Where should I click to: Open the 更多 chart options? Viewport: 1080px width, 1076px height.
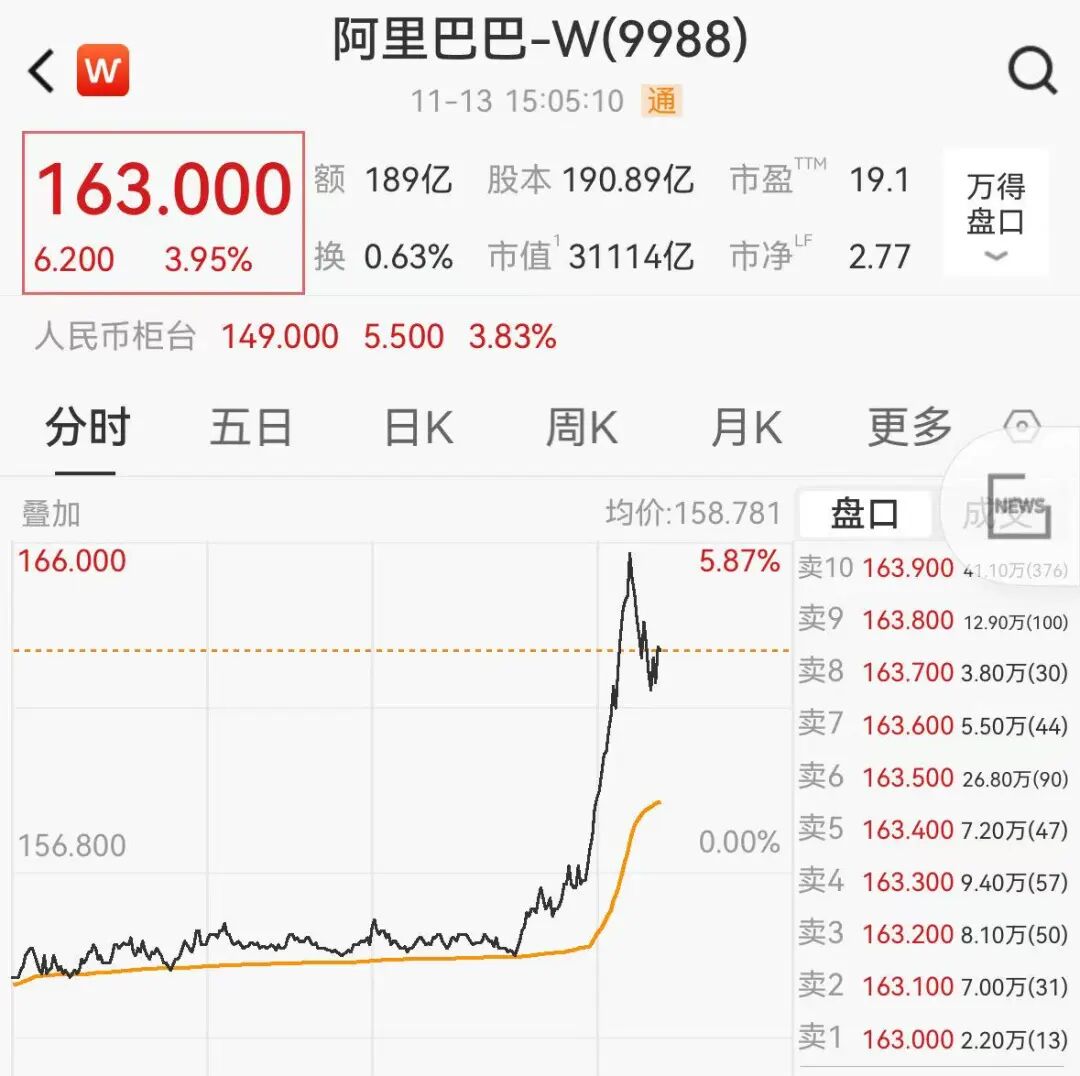pyautogui.click(x=909, y=428)
